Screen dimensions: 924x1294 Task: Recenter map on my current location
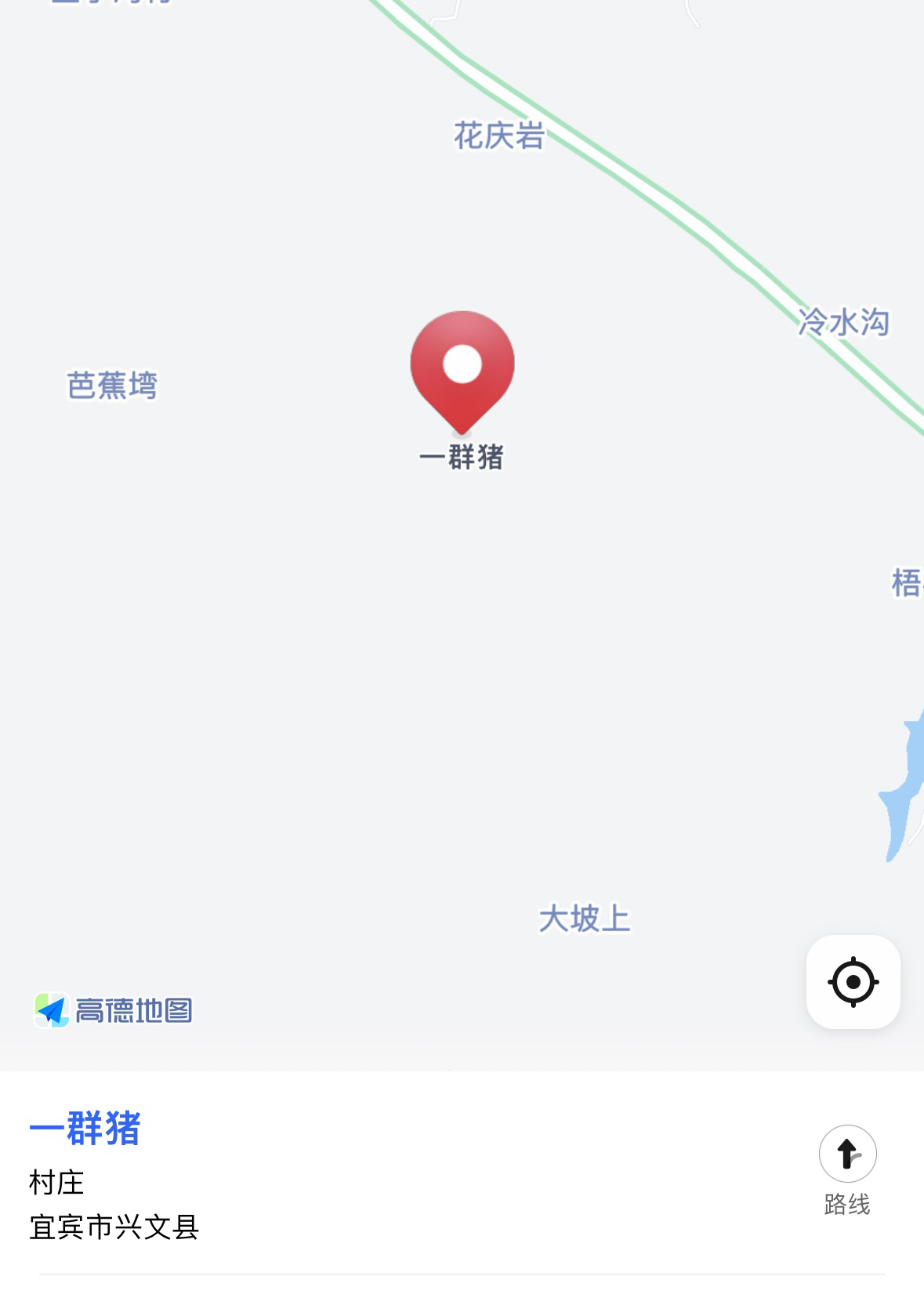tap(853, 981)
